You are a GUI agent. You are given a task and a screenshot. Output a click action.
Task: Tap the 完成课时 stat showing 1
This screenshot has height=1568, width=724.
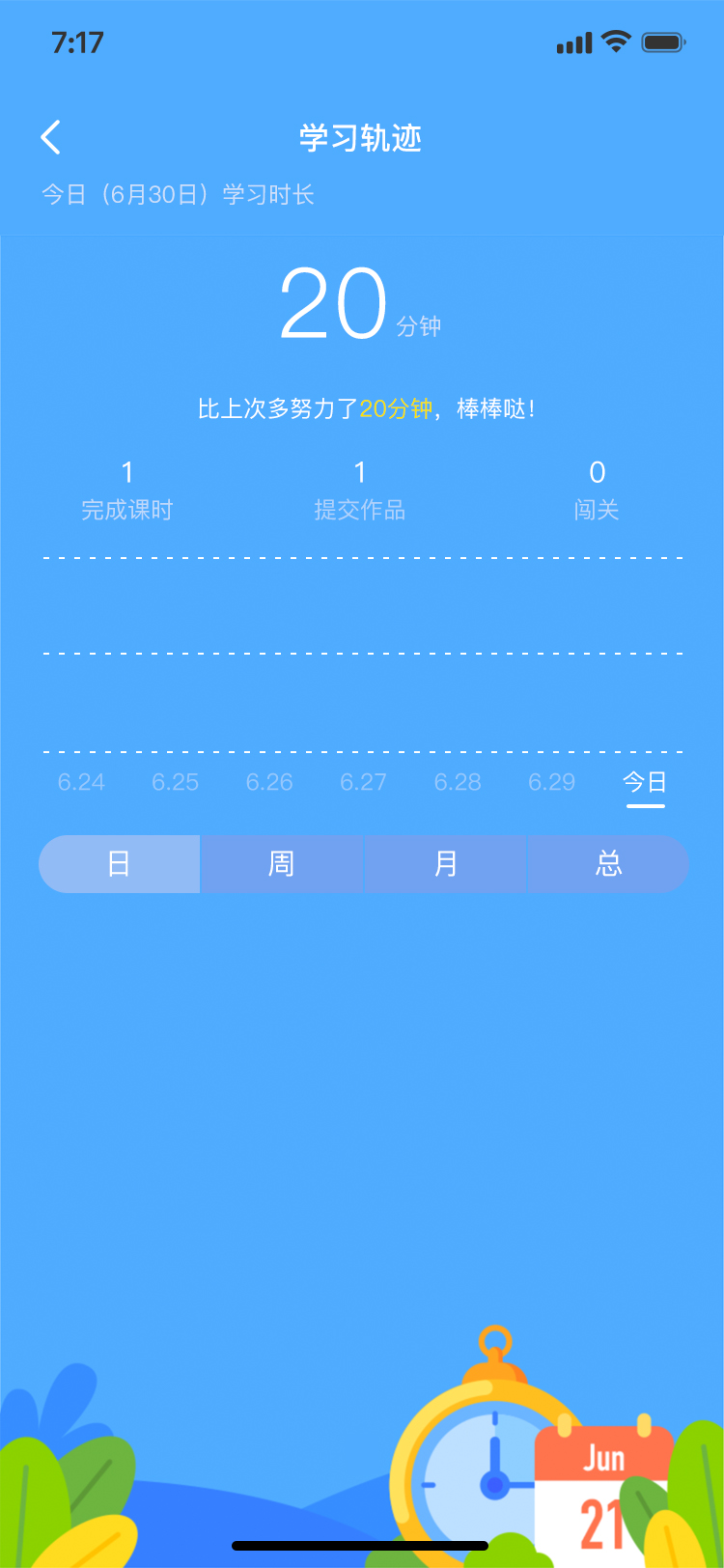(x=126, y=488)
